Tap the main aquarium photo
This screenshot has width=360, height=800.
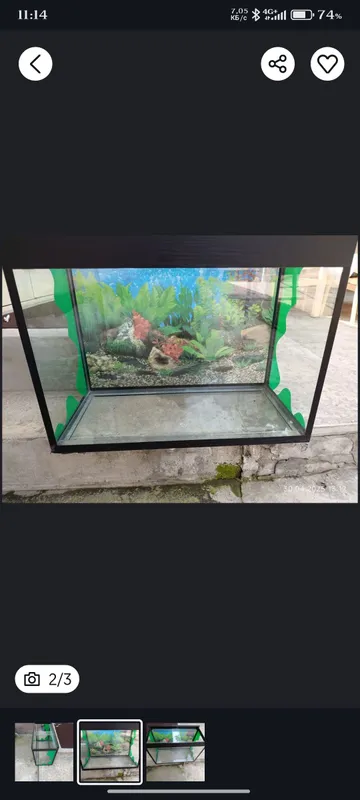point(180,369)
